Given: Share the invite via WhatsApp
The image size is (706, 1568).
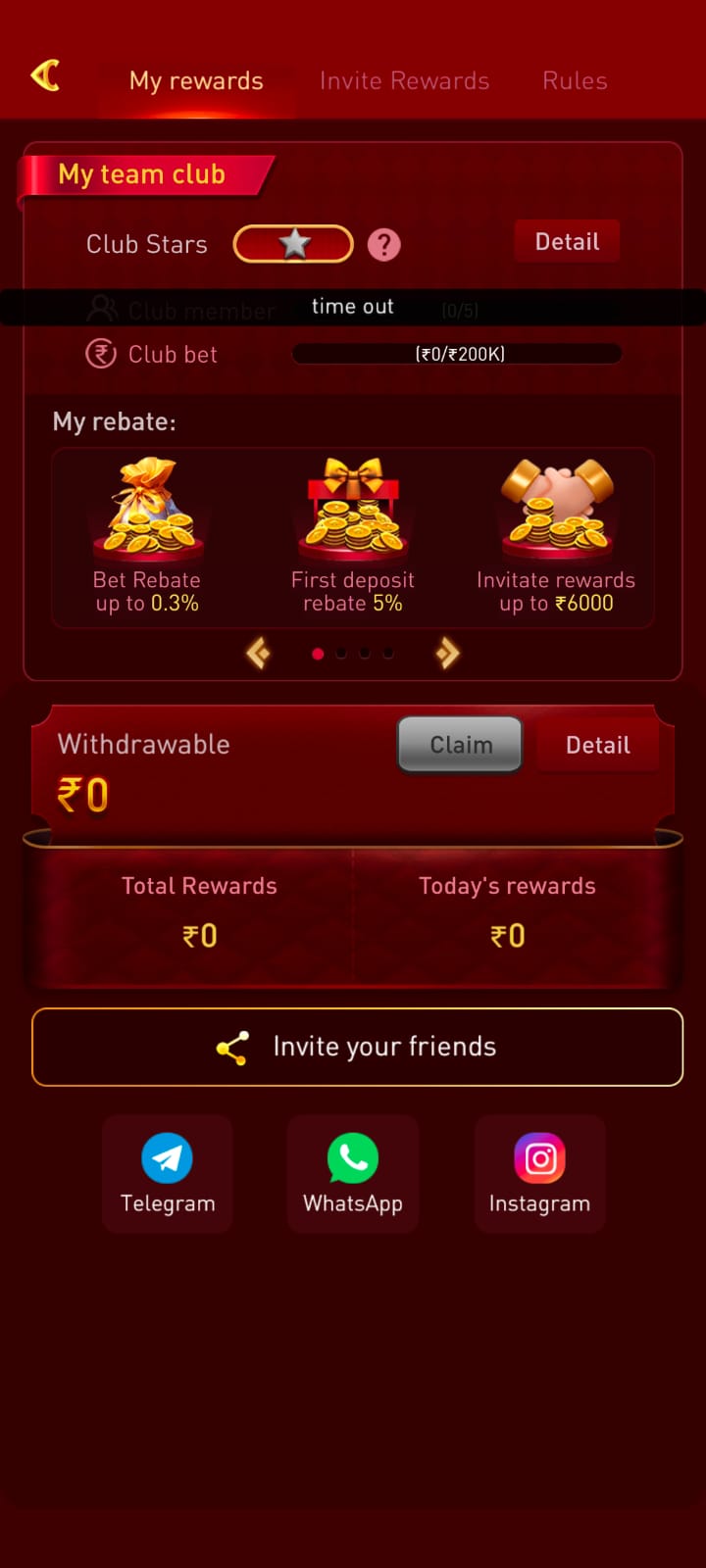Looking at the screenshot, I should pos(353,1173).
